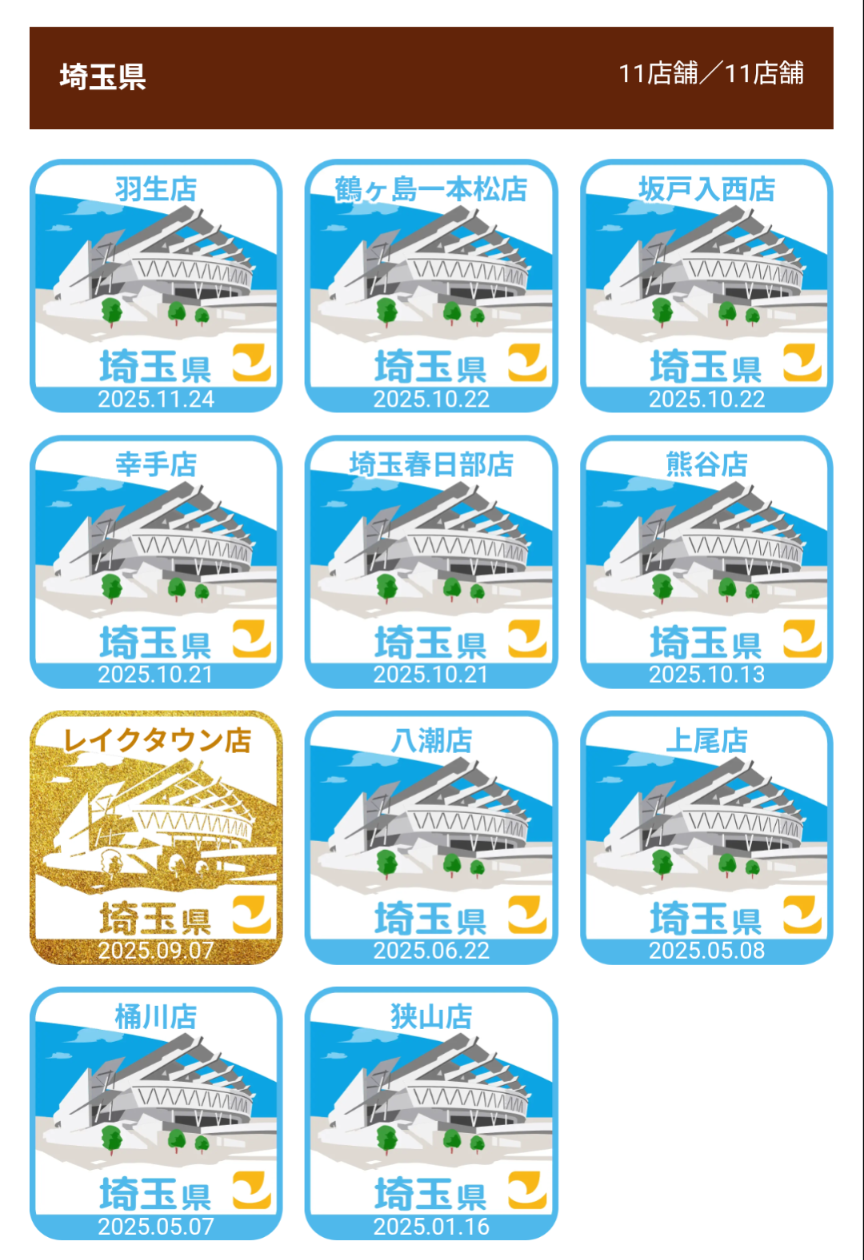Open the 坂戸入西店 stamp
The height and width of the screenshot is (1260, 864).
(x=707, y=285)
